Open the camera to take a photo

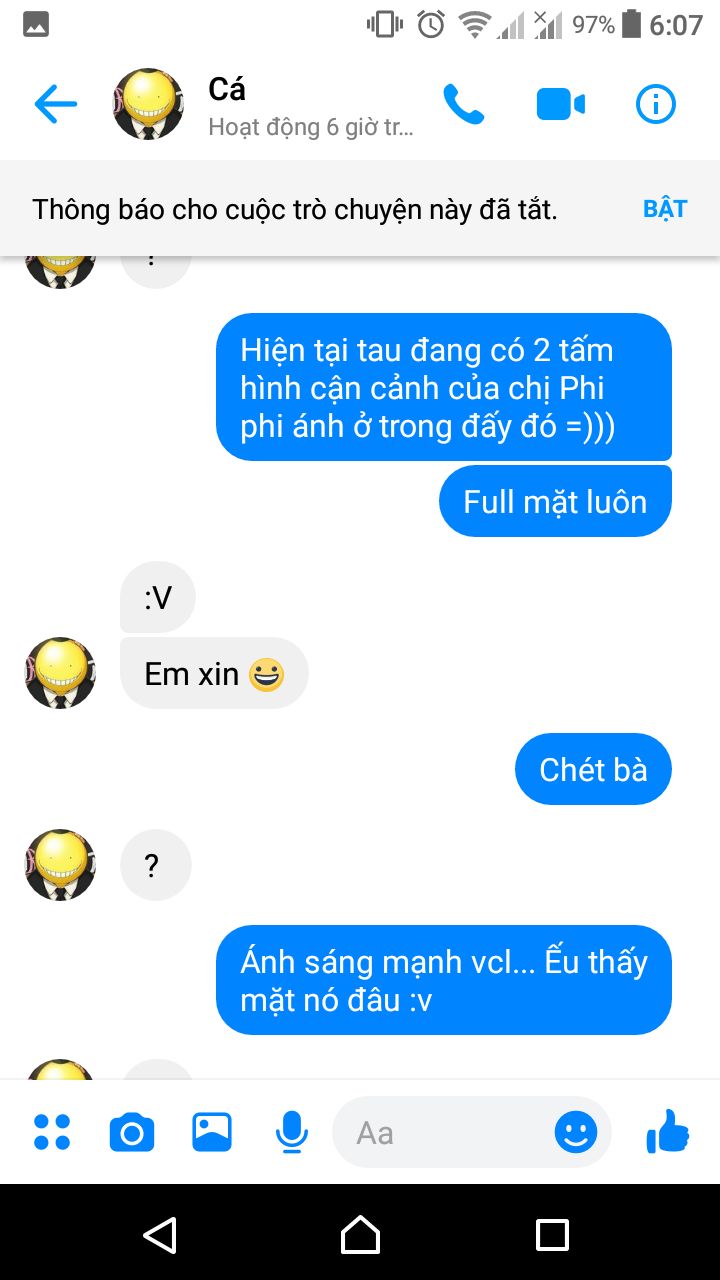(x=131, y=1132)
